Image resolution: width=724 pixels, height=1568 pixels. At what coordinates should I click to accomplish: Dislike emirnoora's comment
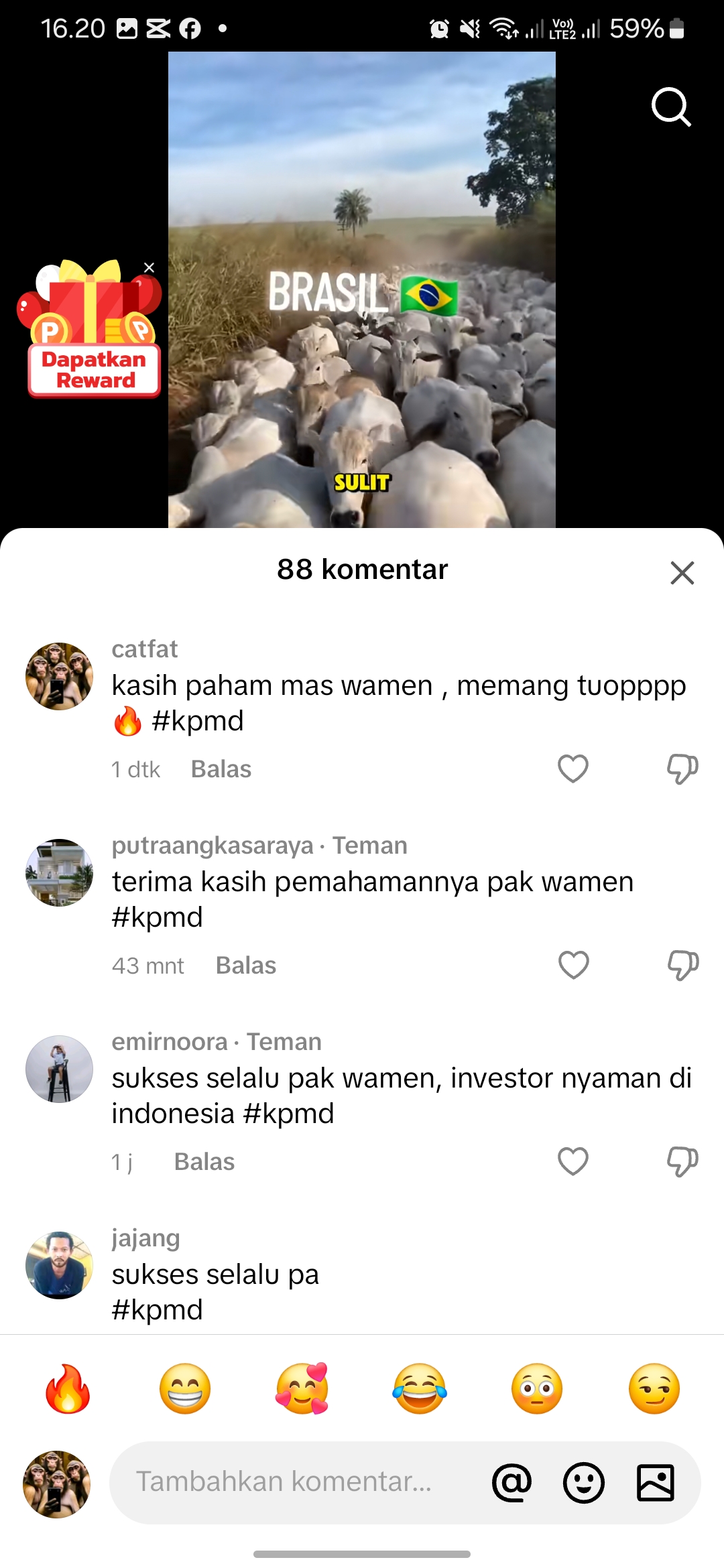click(682, 1161)
